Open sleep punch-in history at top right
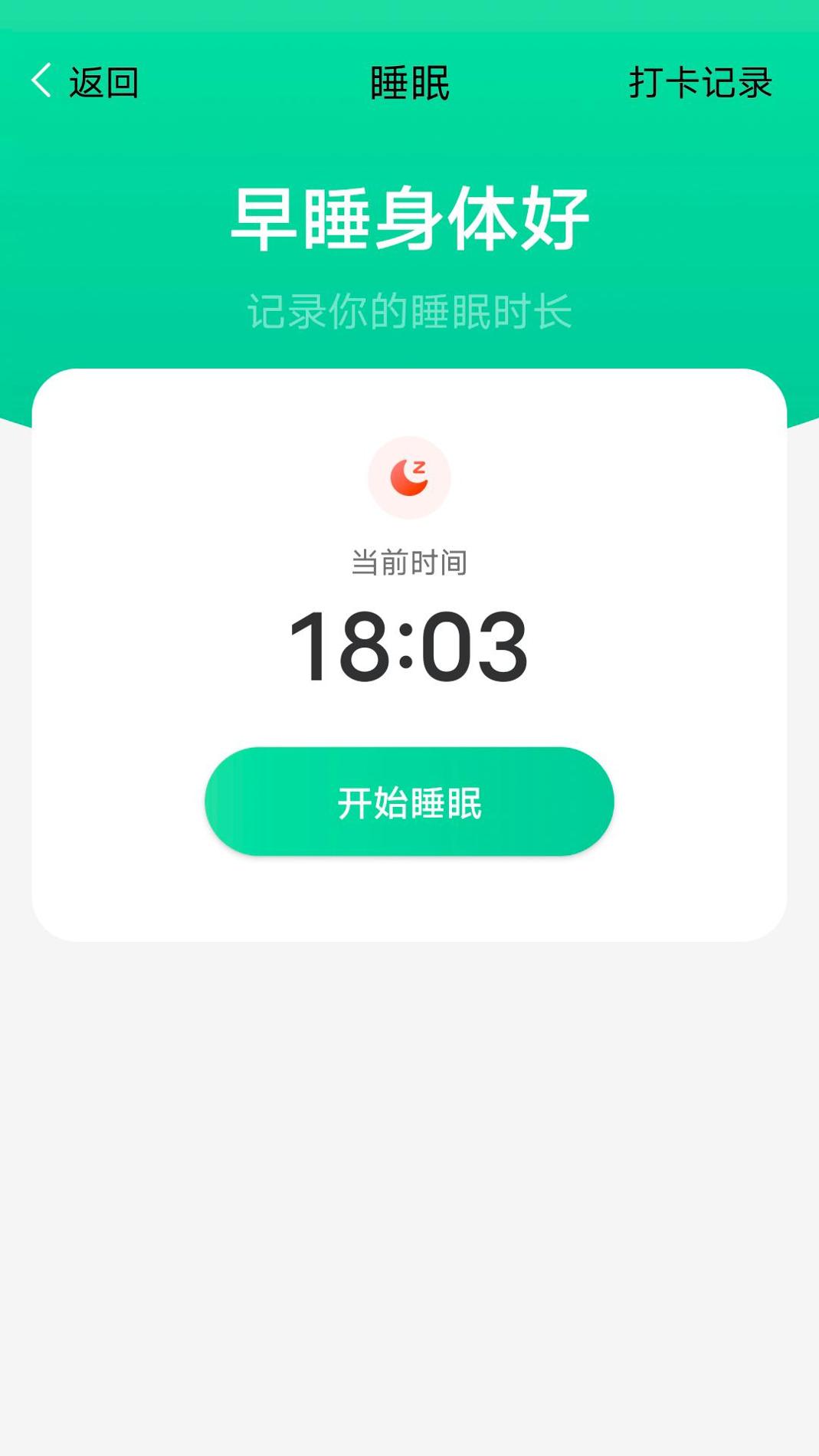This screenshot has width=819, height=1456. pos(698,83)
